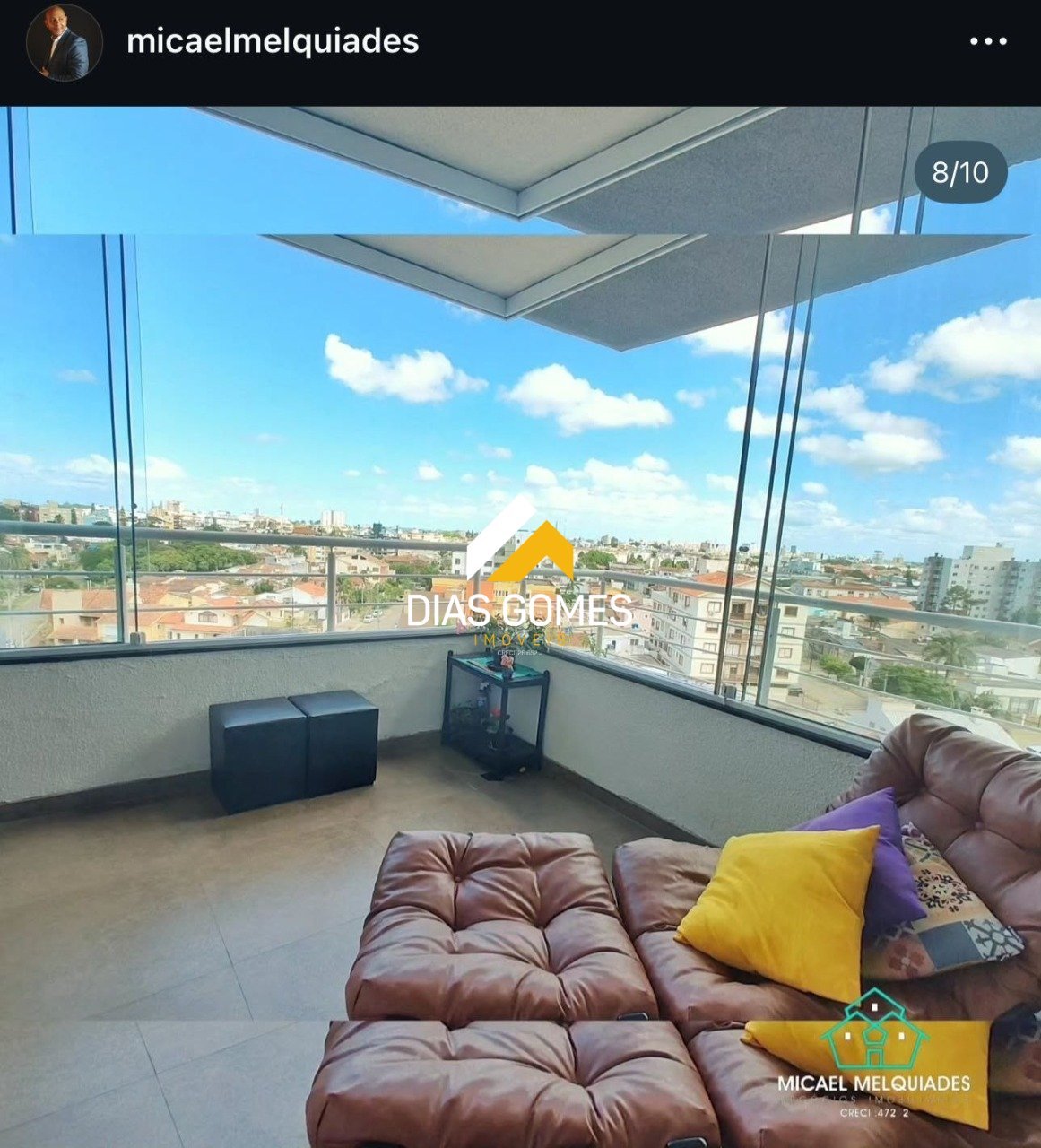Open the micaelmelquiades username link
The height and width of the screenshot is (1148, 1041).
click(x=273, y=41)
